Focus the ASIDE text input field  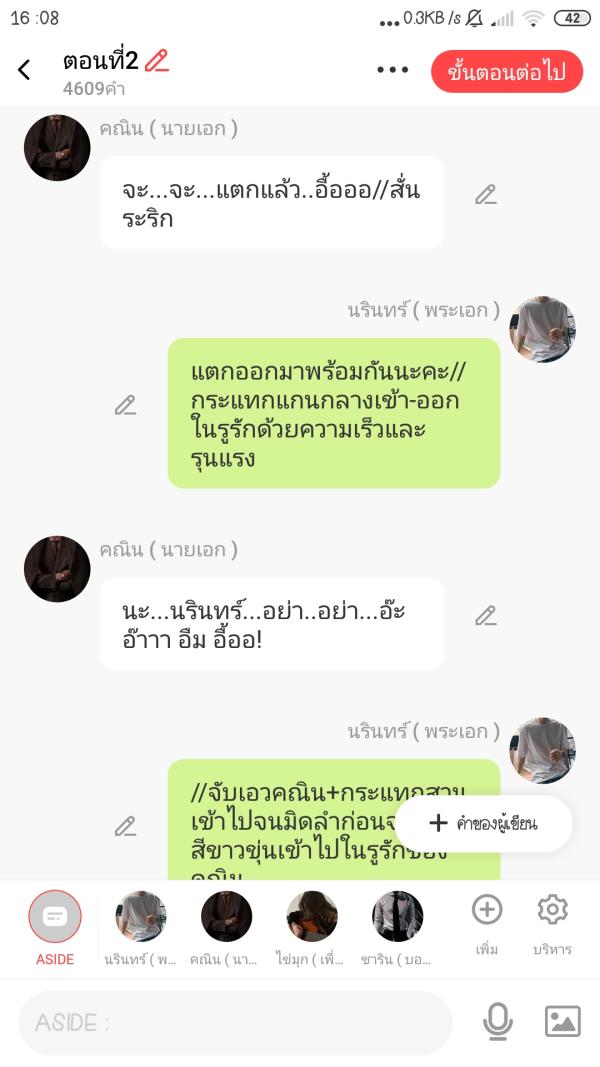(x=235, y=1023)
